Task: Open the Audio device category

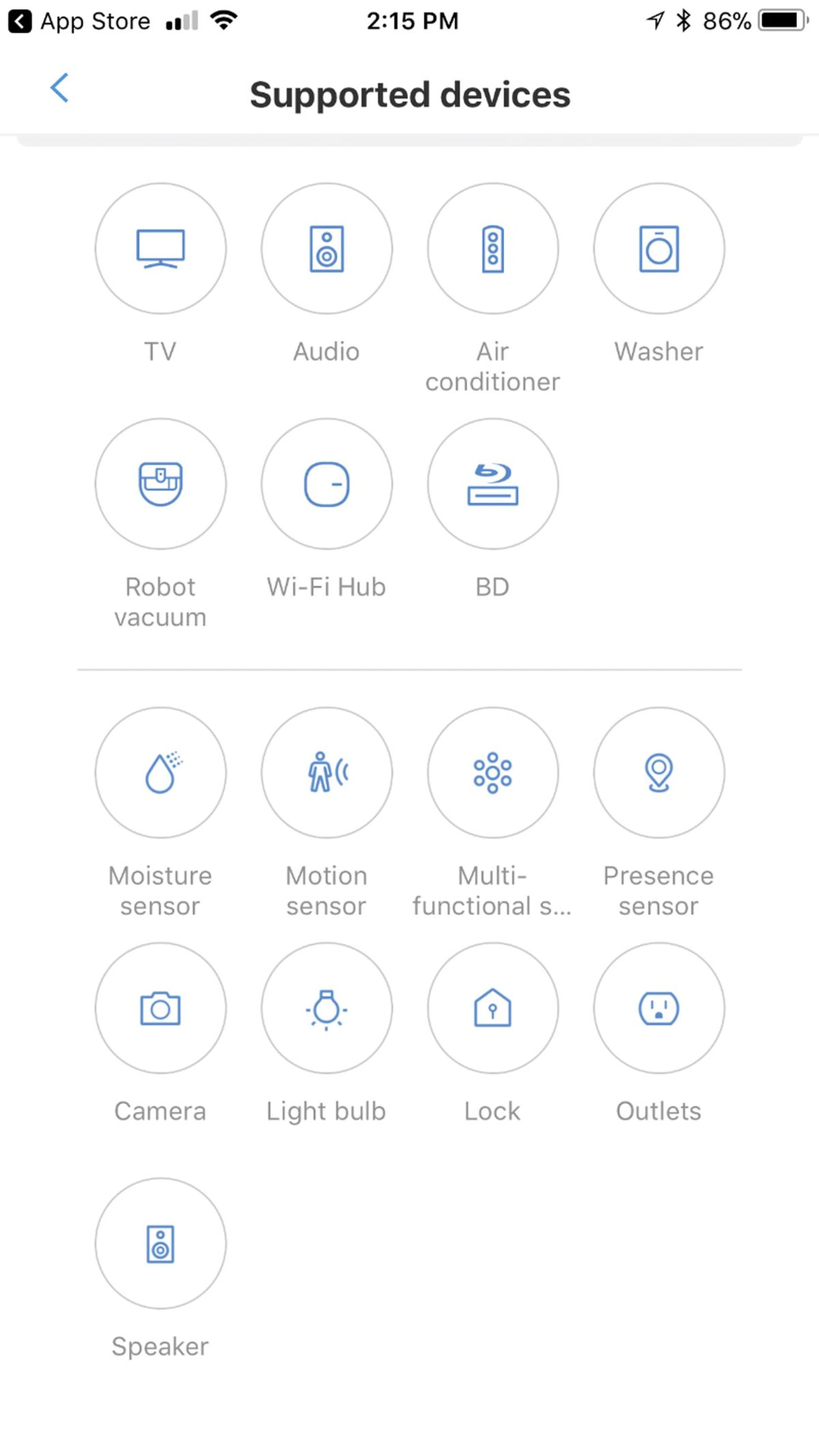Action: click(x=327, y=249)
